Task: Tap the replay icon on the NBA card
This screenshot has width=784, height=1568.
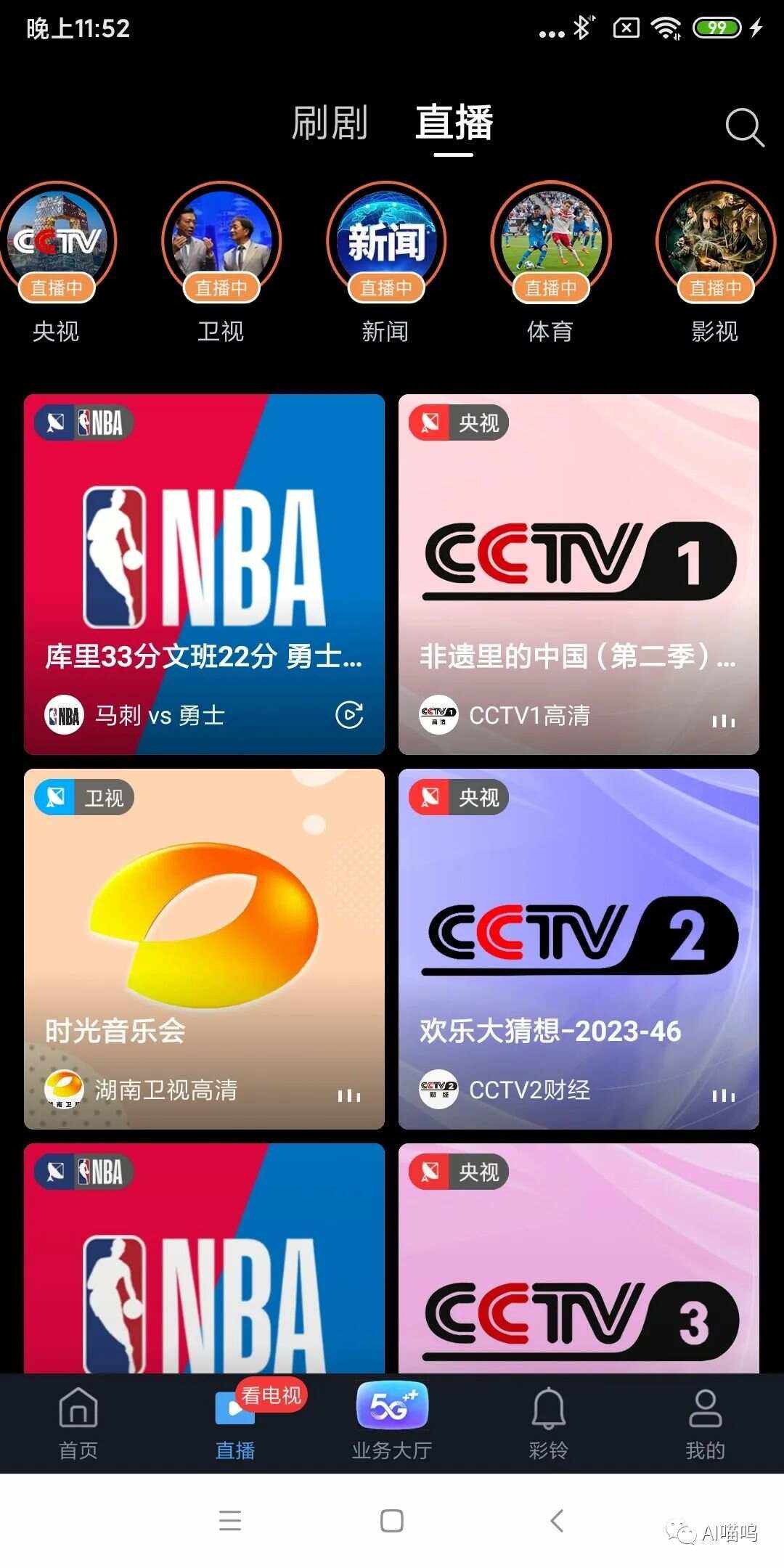Action: coord(347,715)
